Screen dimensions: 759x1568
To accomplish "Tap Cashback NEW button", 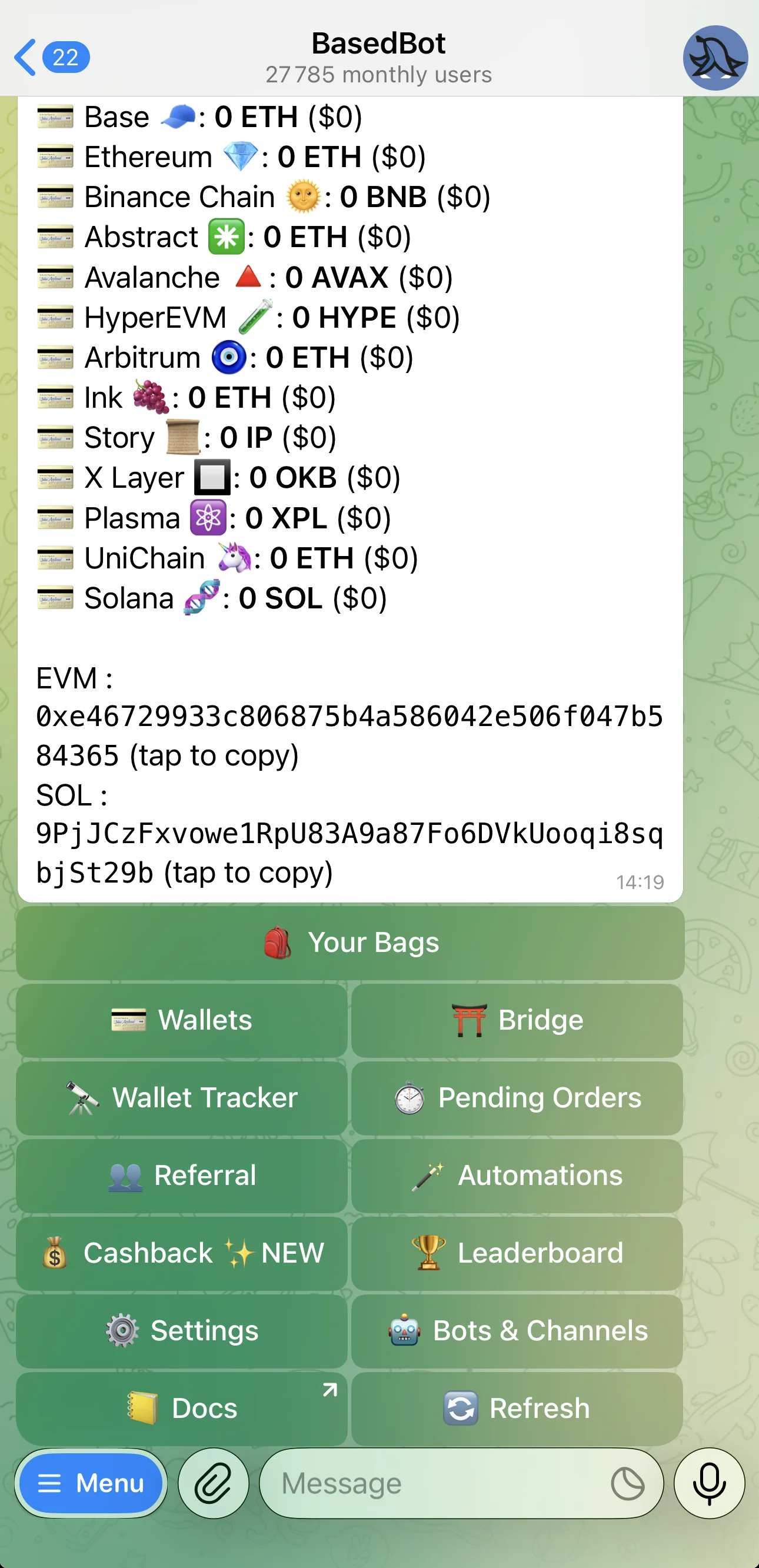I will (x=181, y=1253).
